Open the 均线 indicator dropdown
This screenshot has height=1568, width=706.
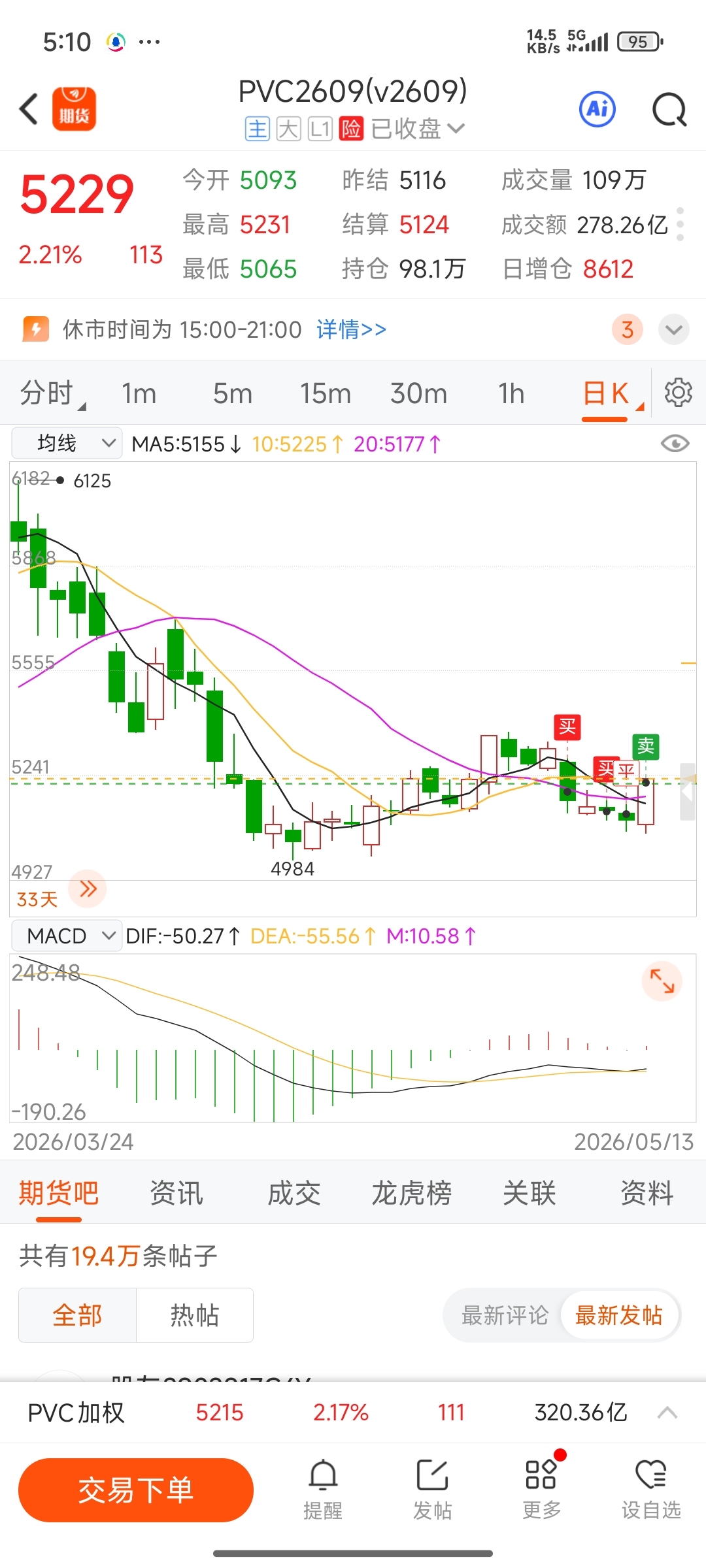(x=67, y=444)
